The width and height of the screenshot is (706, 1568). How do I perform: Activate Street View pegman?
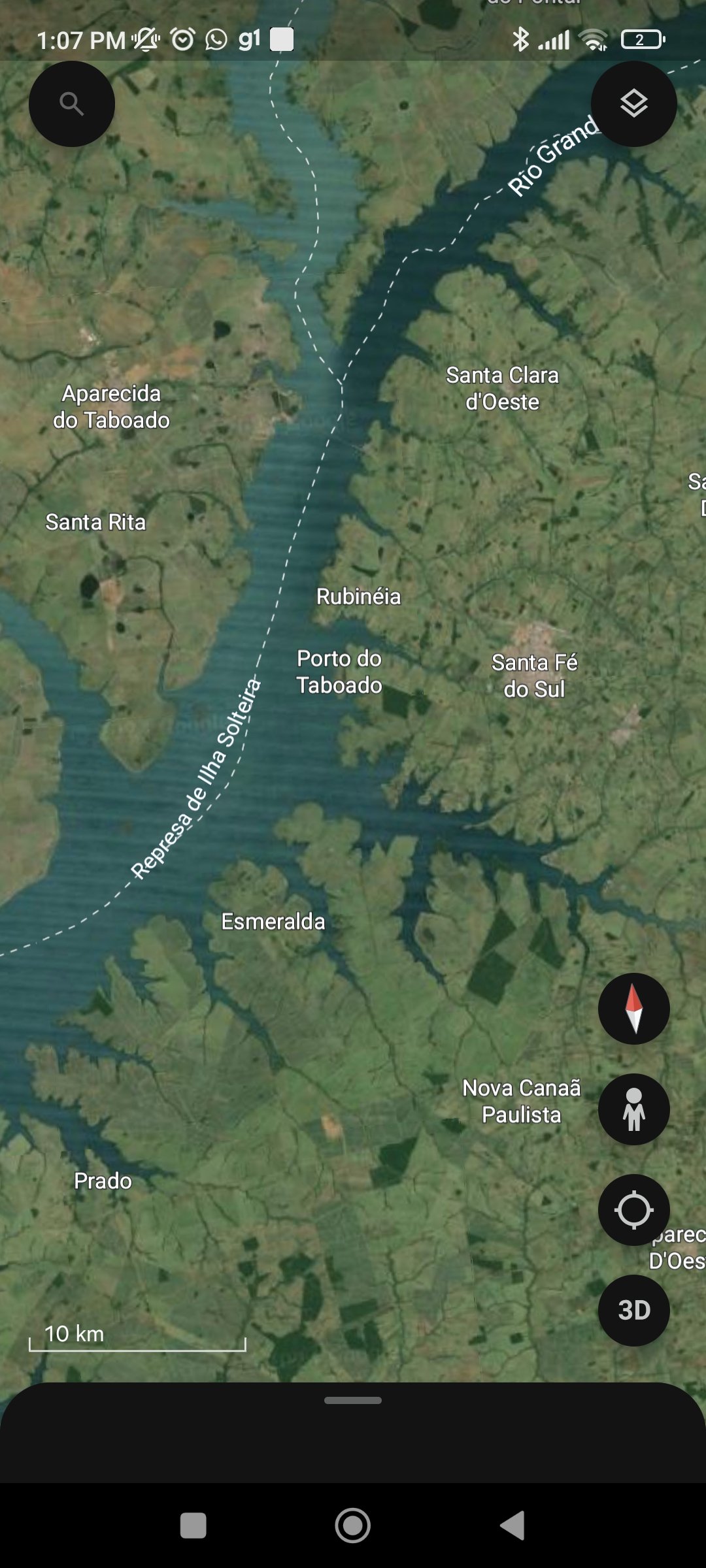coord(633,1109)
